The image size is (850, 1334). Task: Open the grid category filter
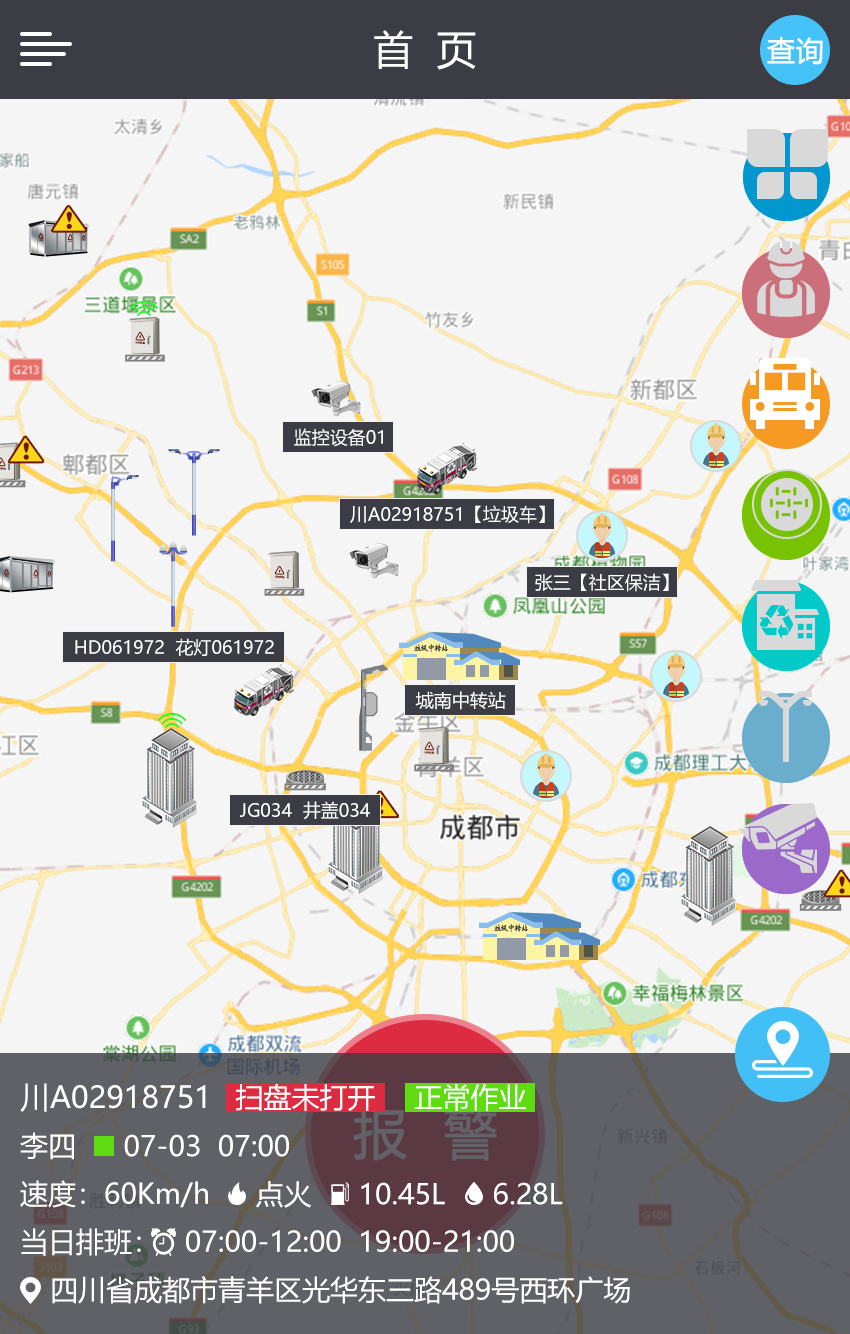point(786,174)
